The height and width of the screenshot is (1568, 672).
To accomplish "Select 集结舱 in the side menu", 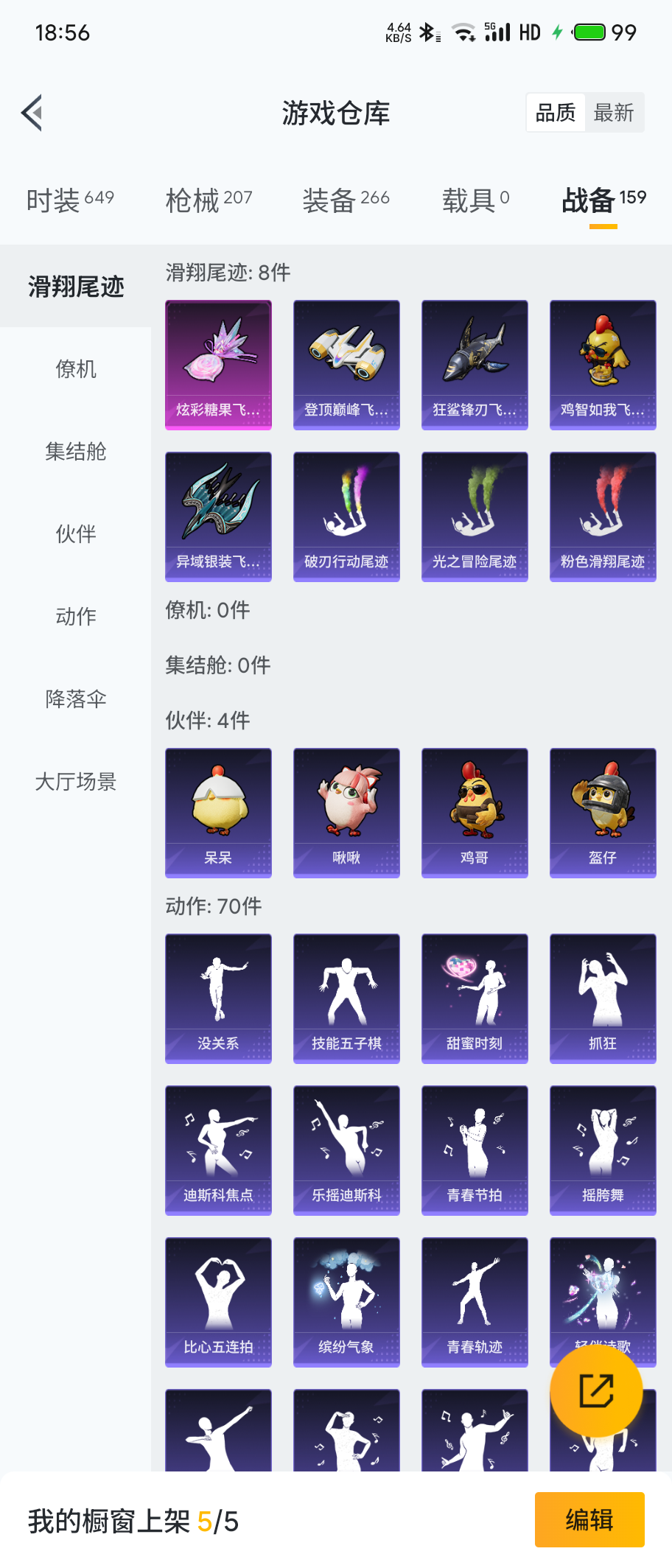I will pyautogui.click(x=75, y=452).
